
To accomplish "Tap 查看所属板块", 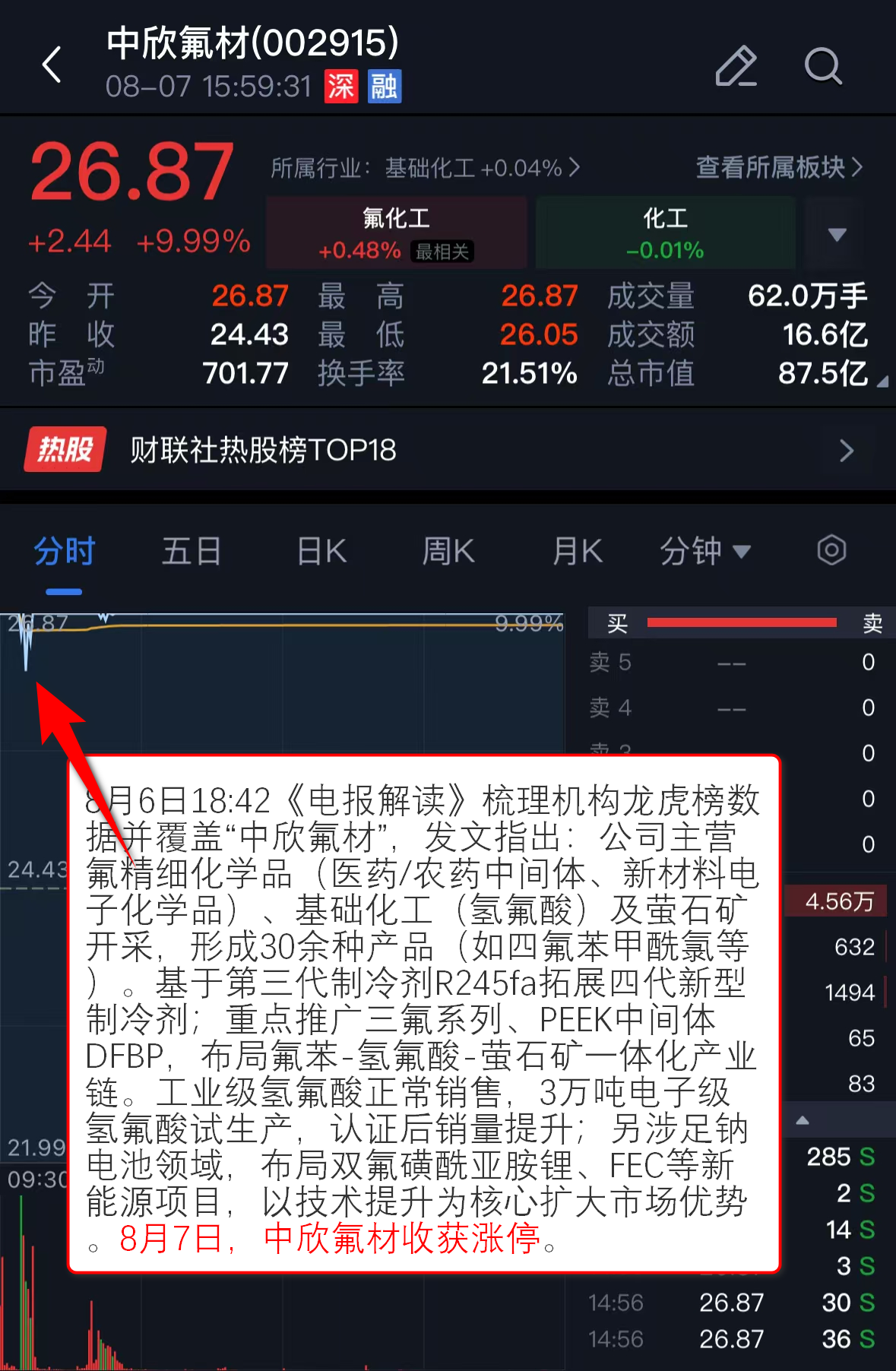I will coord(779,167).
